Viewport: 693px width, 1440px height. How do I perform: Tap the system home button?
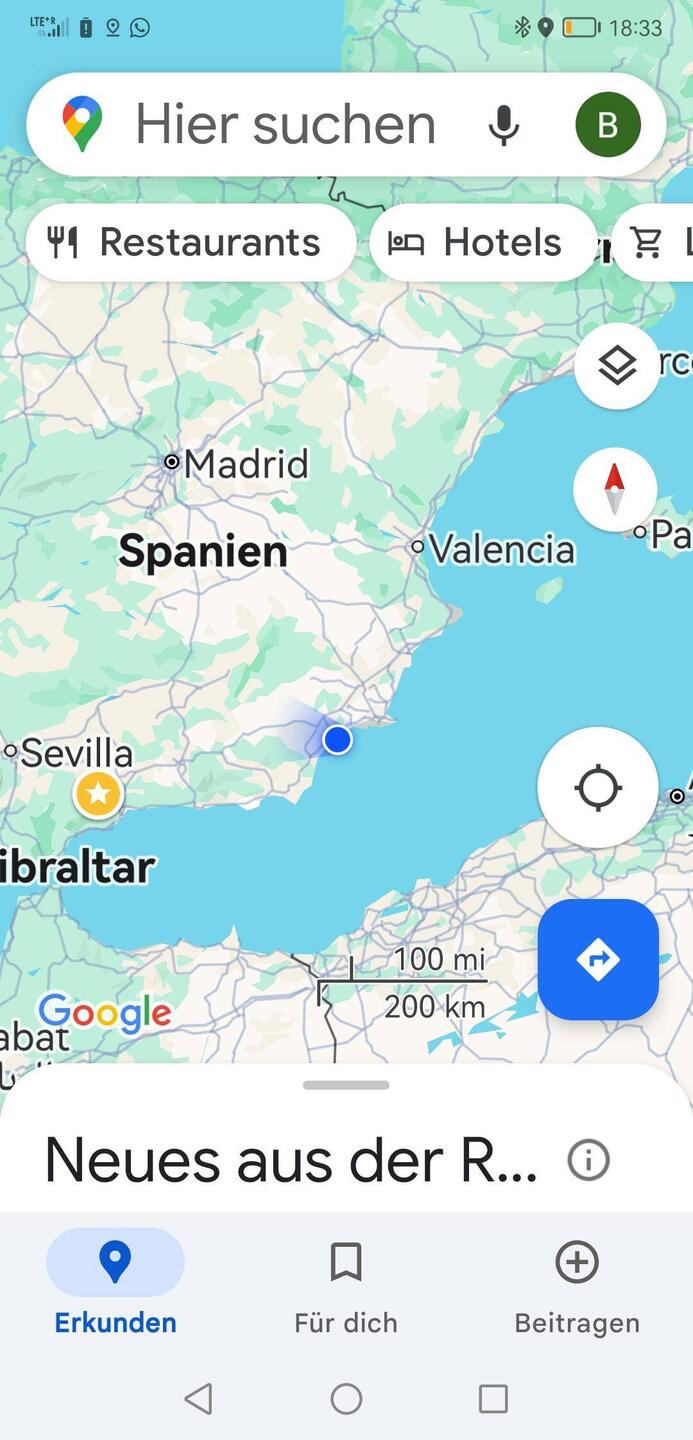tap(346, 1398)
